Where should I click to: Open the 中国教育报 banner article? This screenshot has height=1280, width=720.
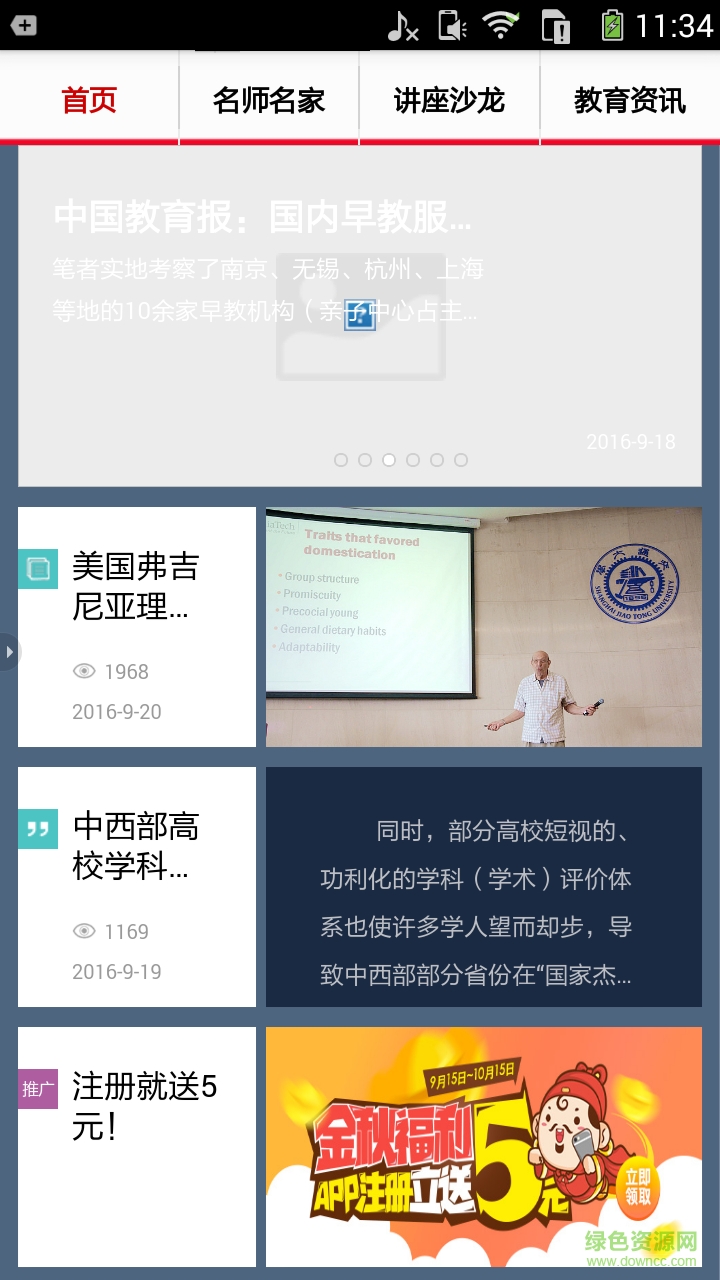(360, 315)
